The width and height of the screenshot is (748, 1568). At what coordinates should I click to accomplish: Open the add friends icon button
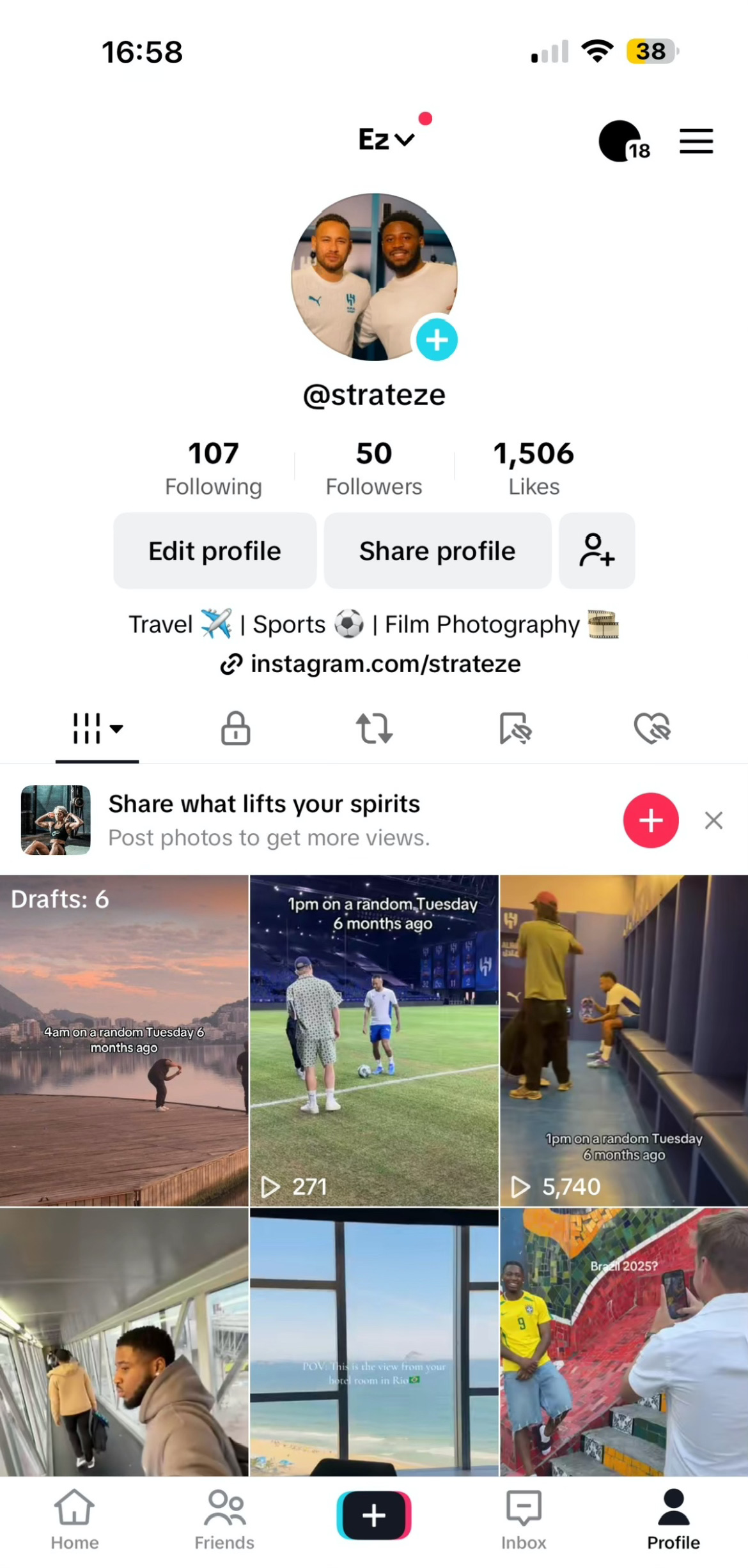596,551
